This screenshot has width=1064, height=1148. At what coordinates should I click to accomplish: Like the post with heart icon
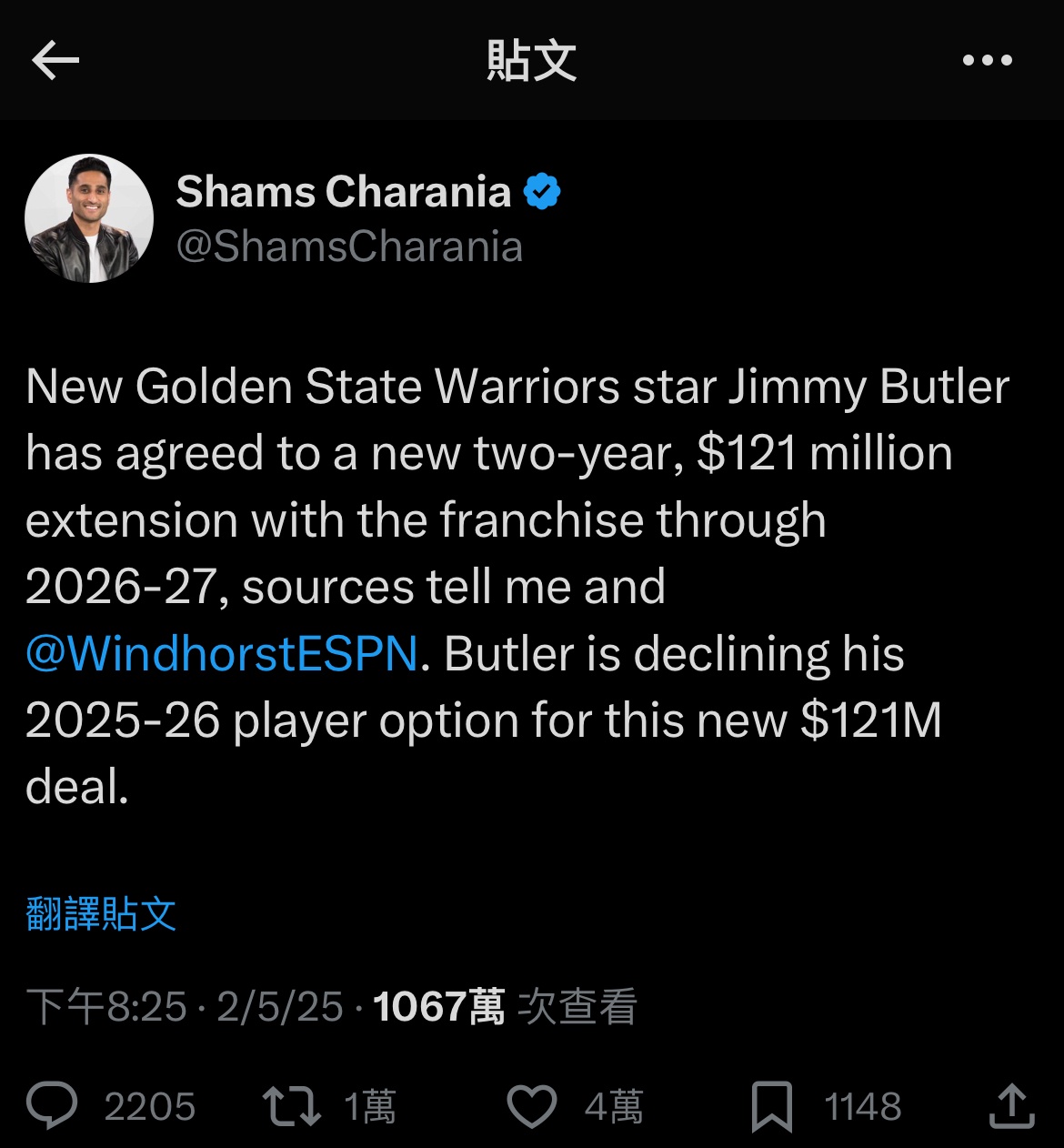[532, 1106]
